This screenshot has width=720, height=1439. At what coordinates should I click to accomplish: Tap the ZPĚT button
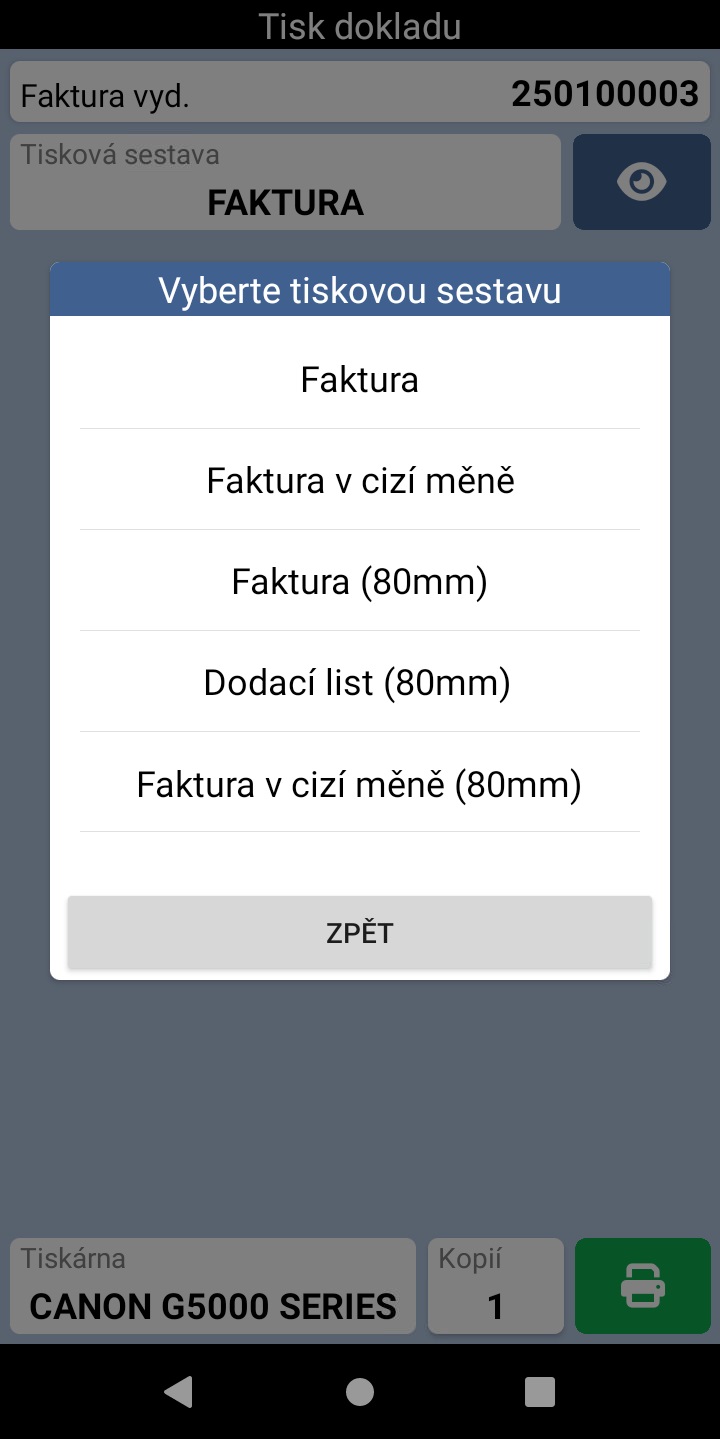click(360, 932)
